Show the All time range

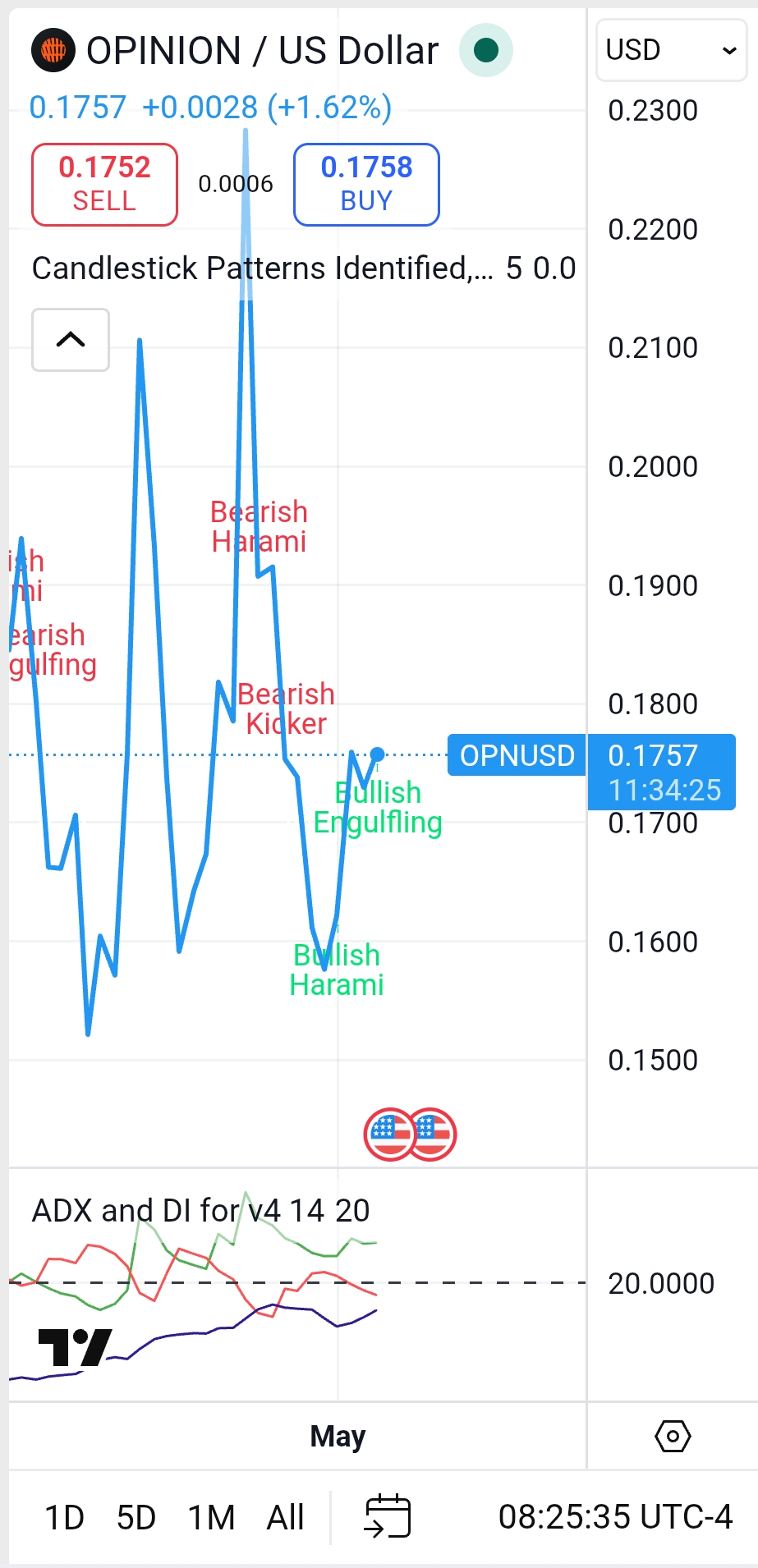[x=285, y=1518]
